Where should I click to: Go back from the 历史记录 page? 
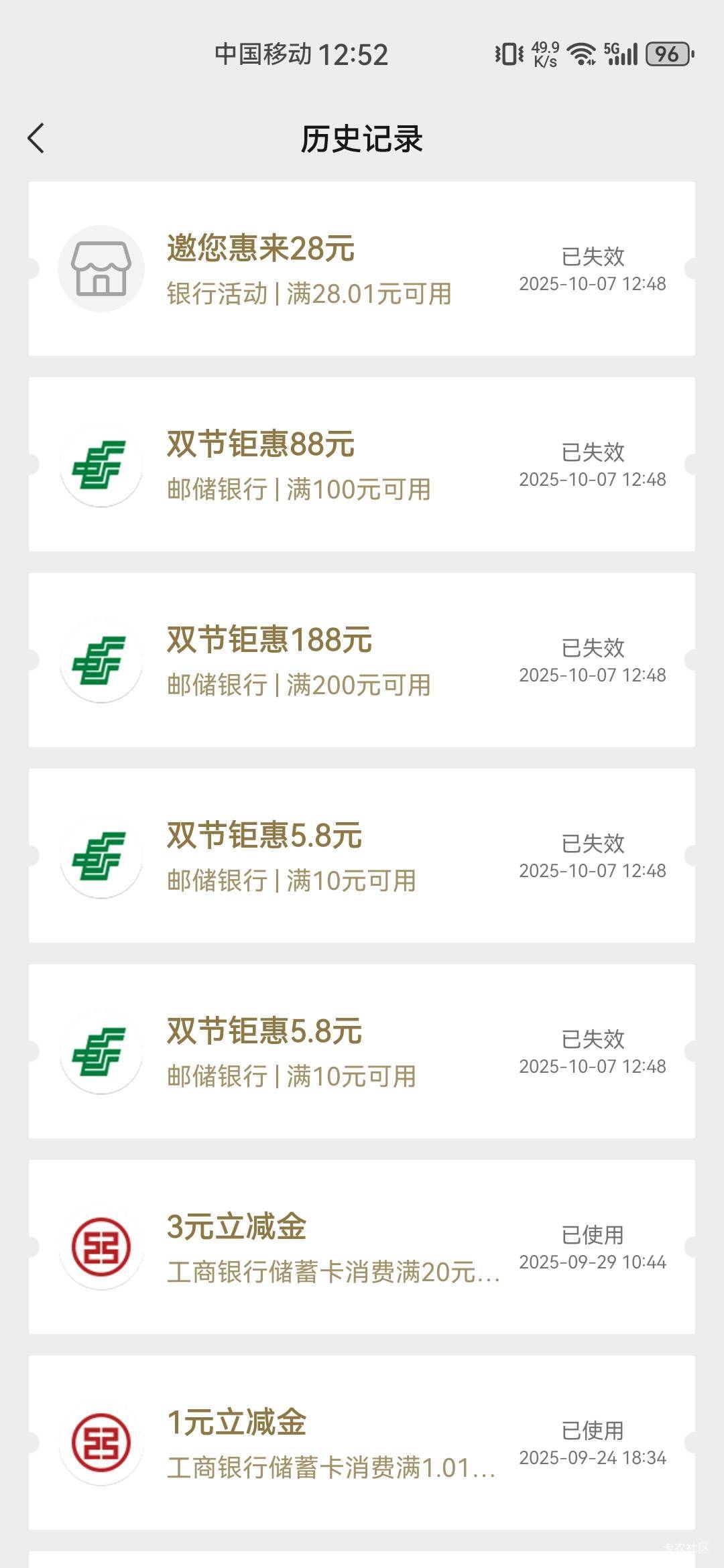point(36,139)
